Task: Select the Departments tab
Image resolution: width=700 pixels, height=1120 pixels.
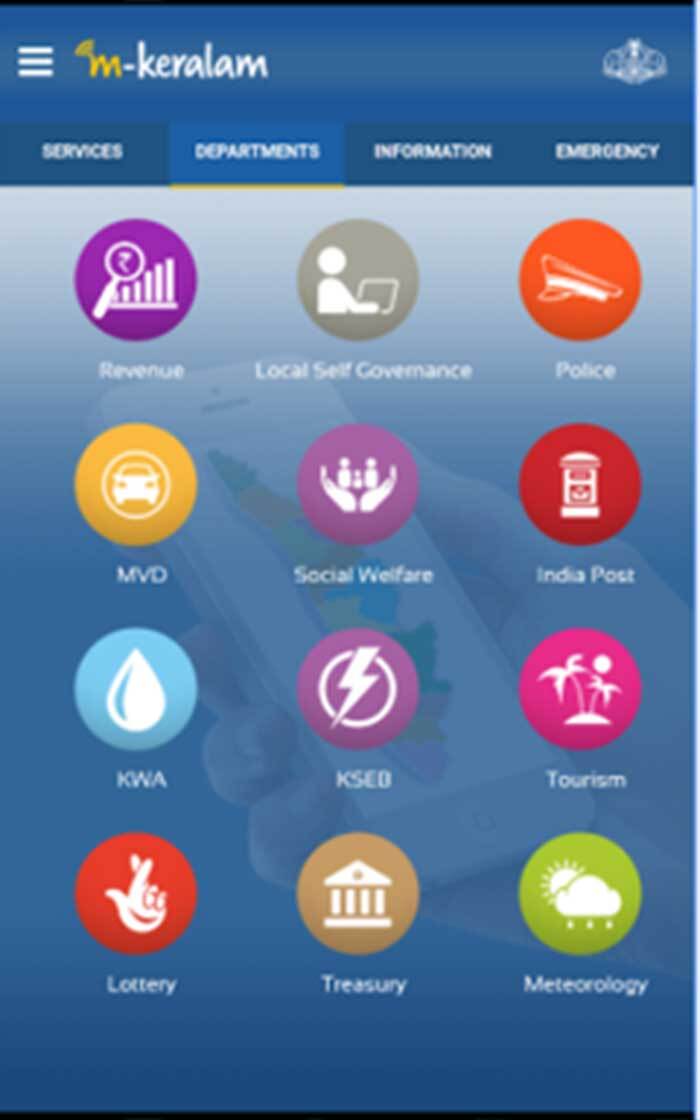Action: click(x=257, y=152)
